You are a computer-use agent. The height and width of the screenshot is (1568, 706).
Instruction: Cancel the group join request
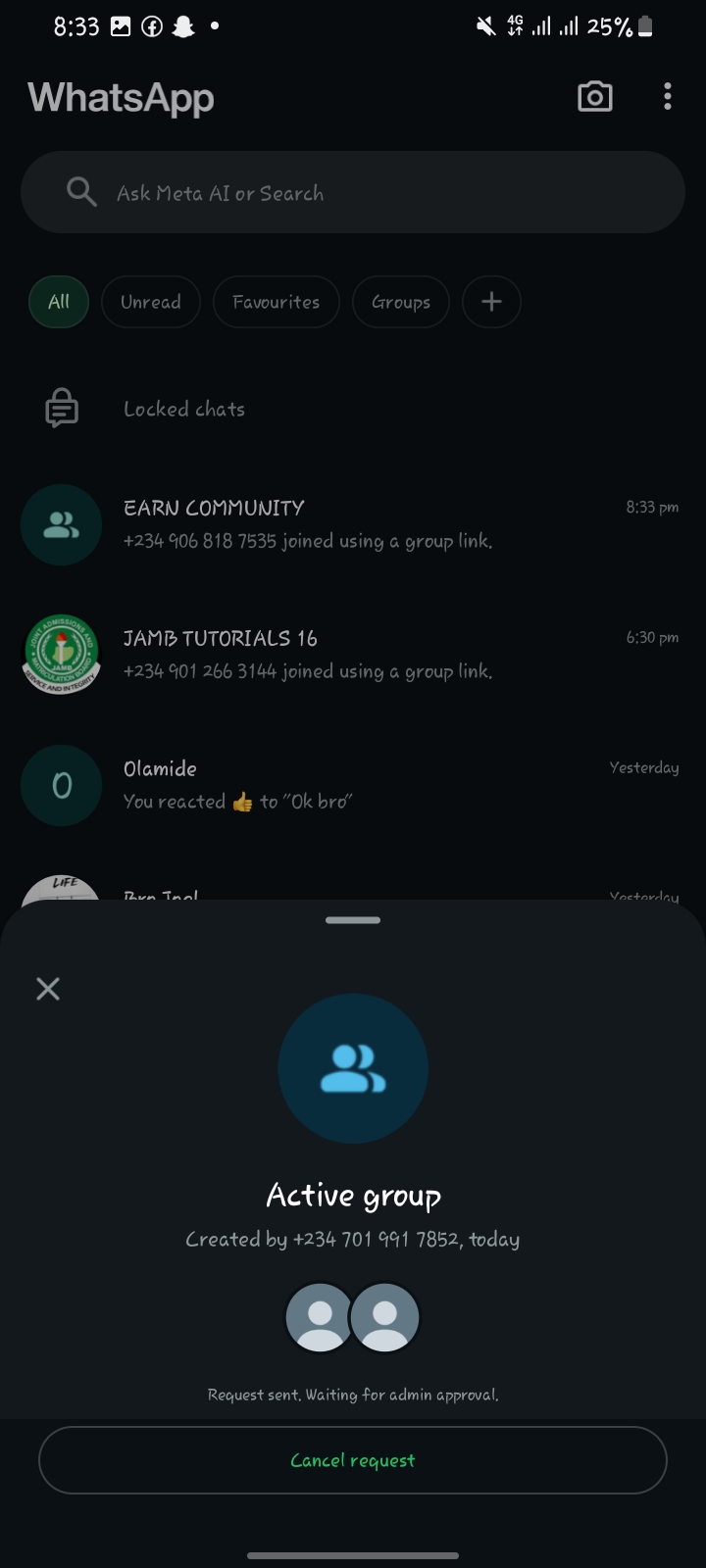[353, 1460]
